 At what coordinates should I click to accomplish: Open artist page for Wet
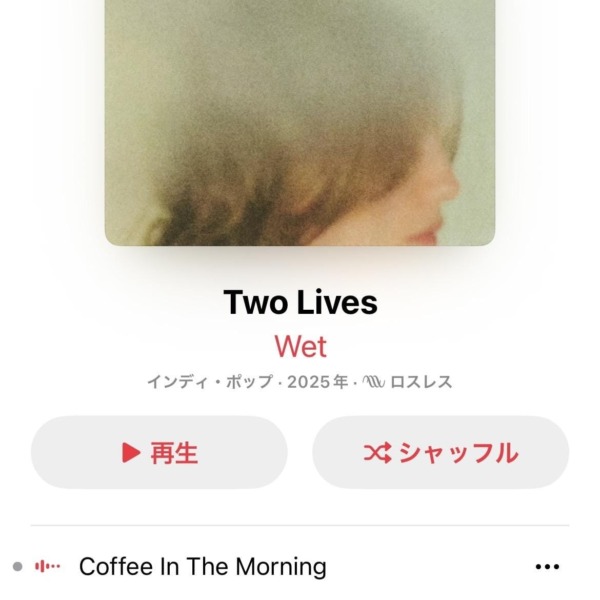[300, 346]
